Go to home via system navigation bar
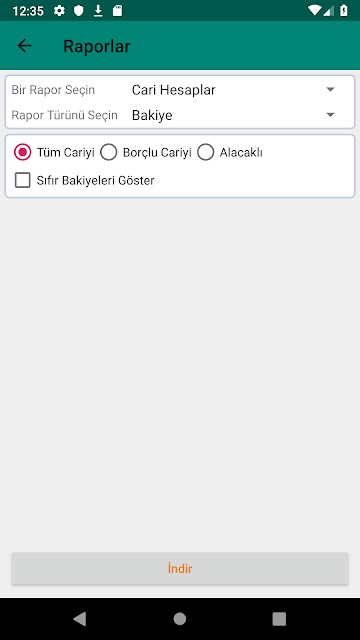Image resolution: width=360 pixels, height=640 pixels. [x=180, y=619]
